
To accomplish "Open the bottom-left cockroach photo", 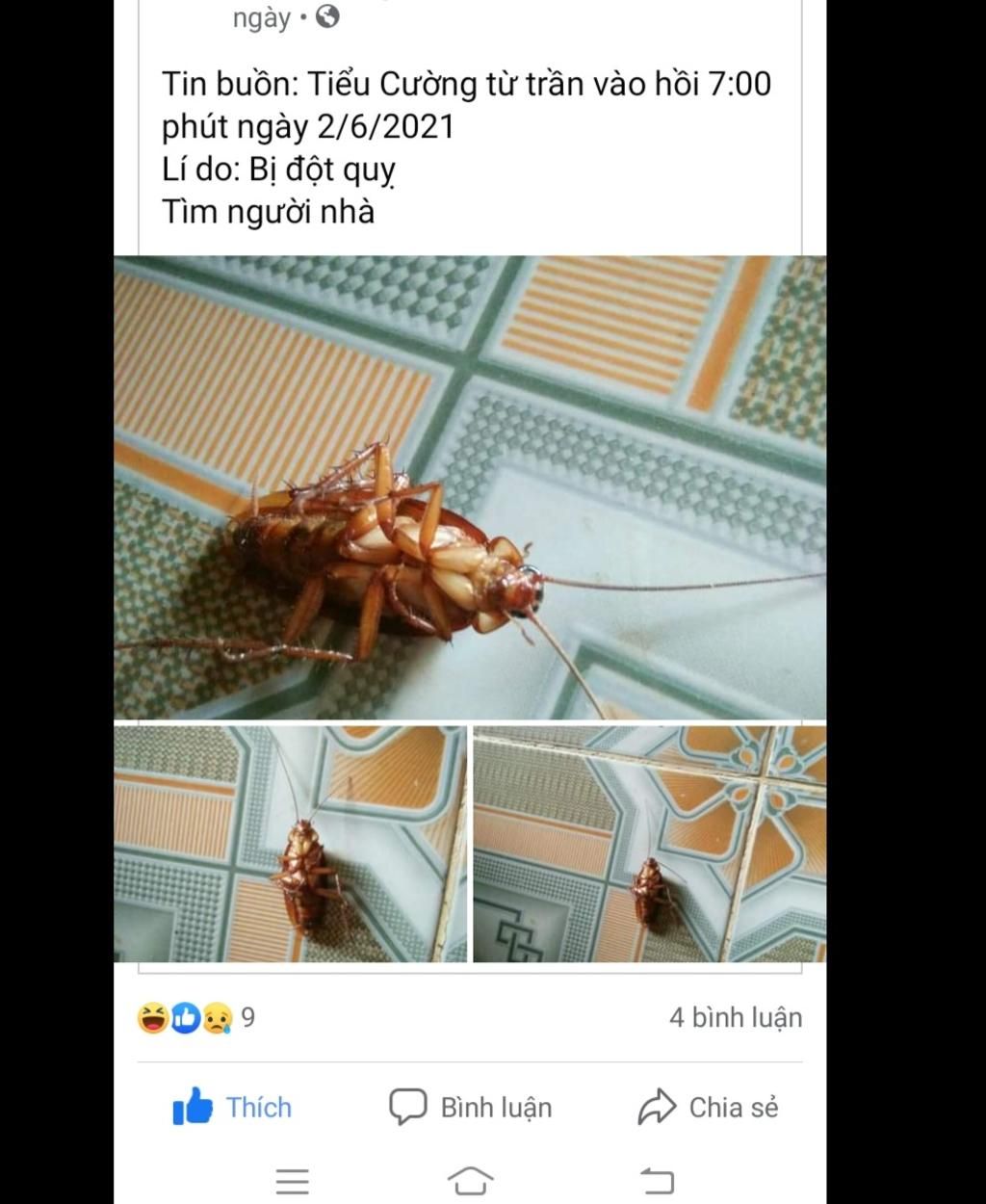I will point(290,844).
